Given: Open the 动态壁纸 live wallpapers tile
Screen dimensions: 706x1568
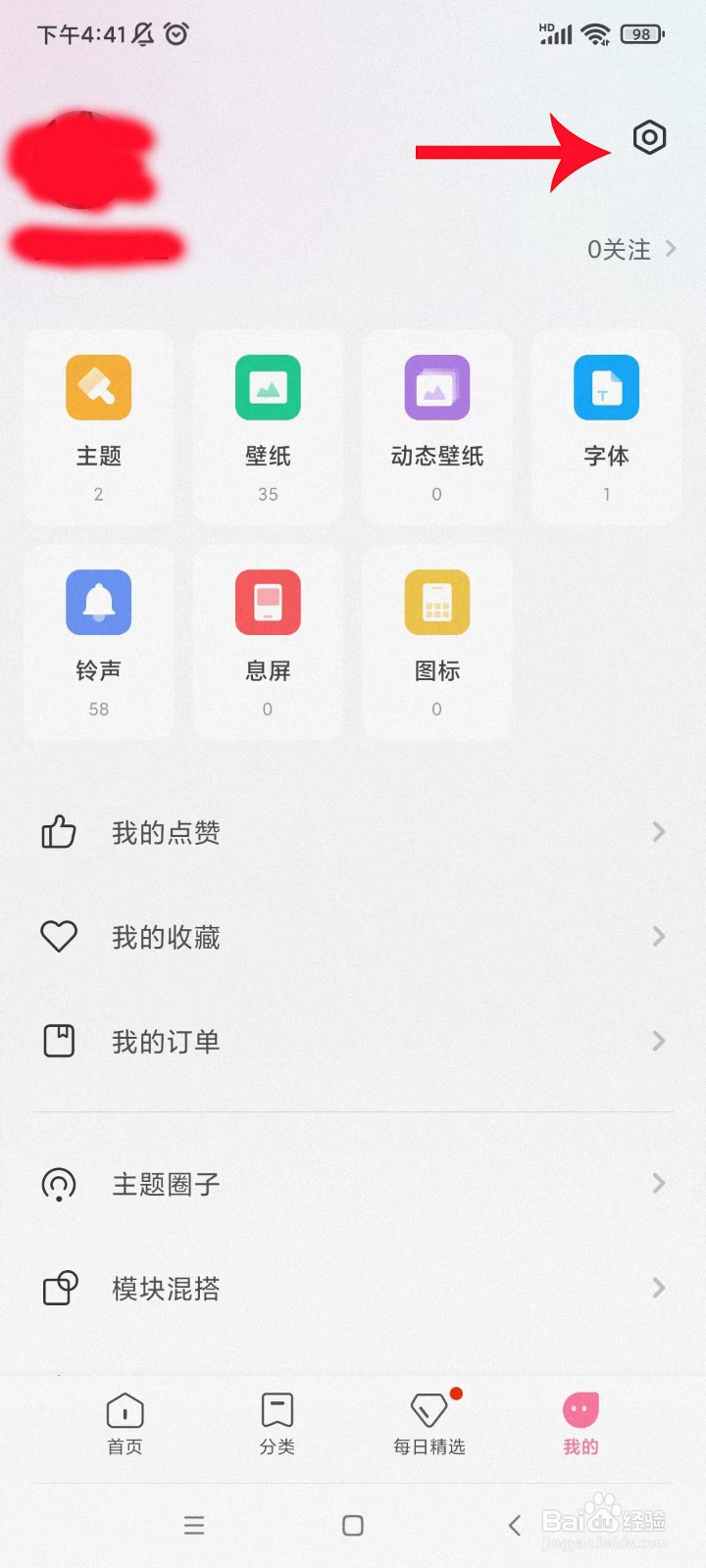Looking at the screenshot, I should coord(437,427).
